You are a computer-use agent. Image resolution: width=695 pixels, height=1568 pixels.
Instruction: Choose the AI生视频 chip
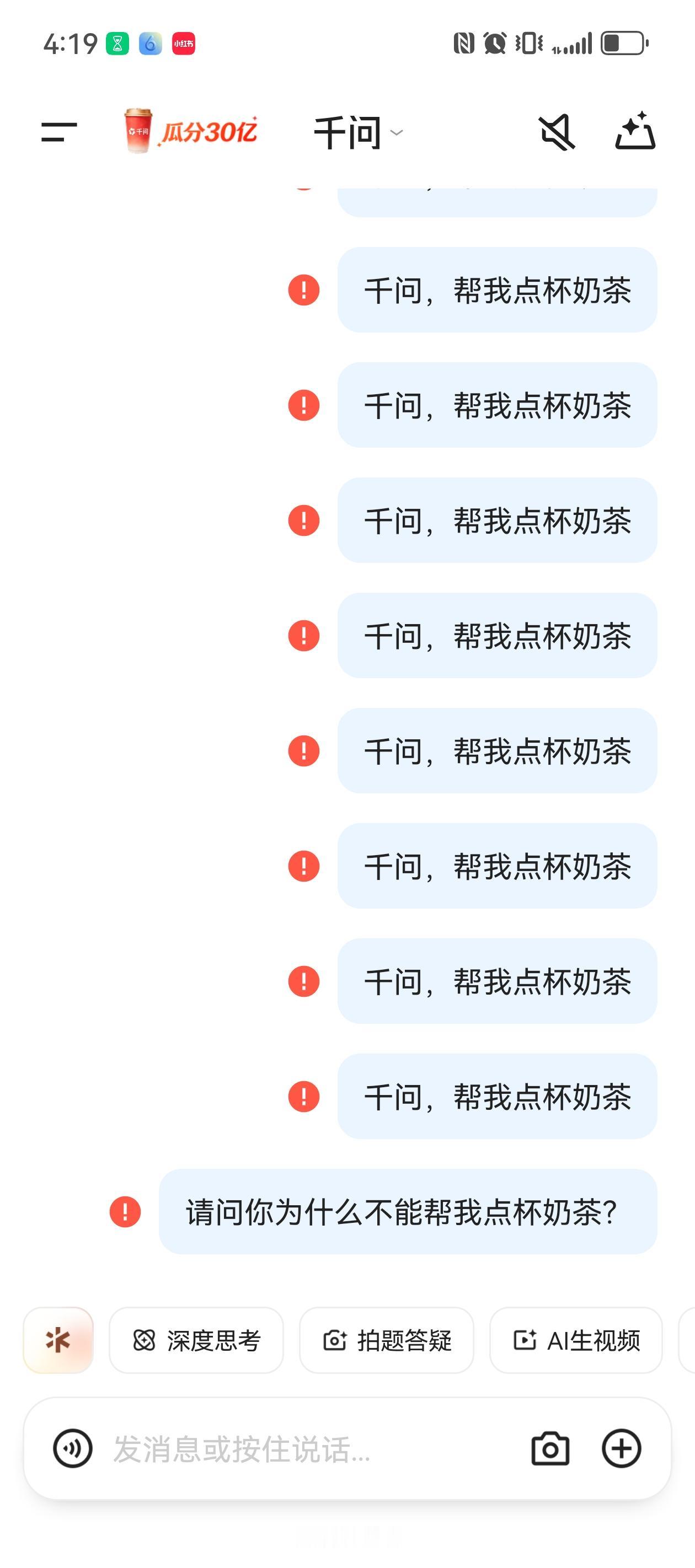pos(576,1340)
